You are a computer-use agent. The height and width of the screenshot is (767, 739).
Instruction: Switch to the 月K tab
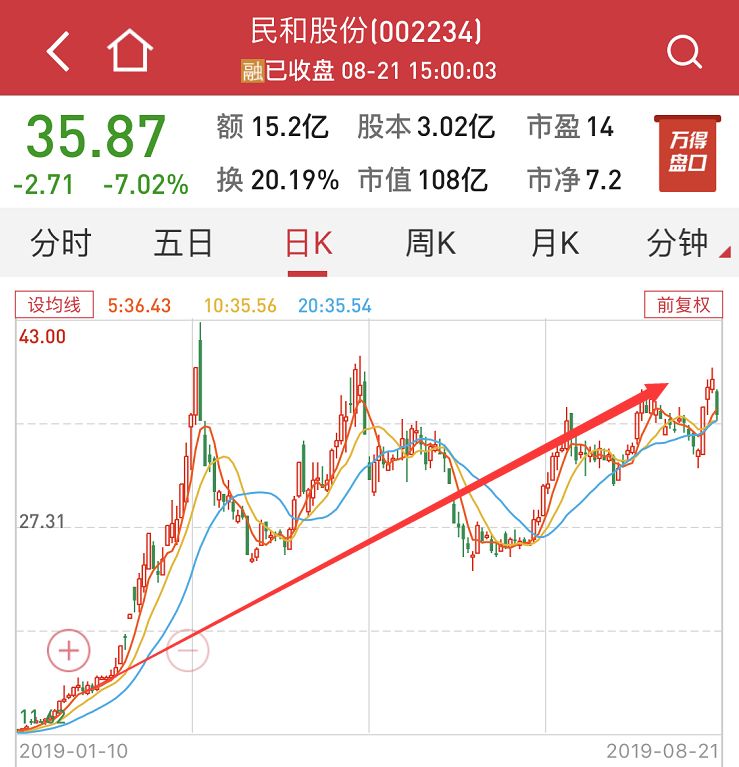point(555,243)
